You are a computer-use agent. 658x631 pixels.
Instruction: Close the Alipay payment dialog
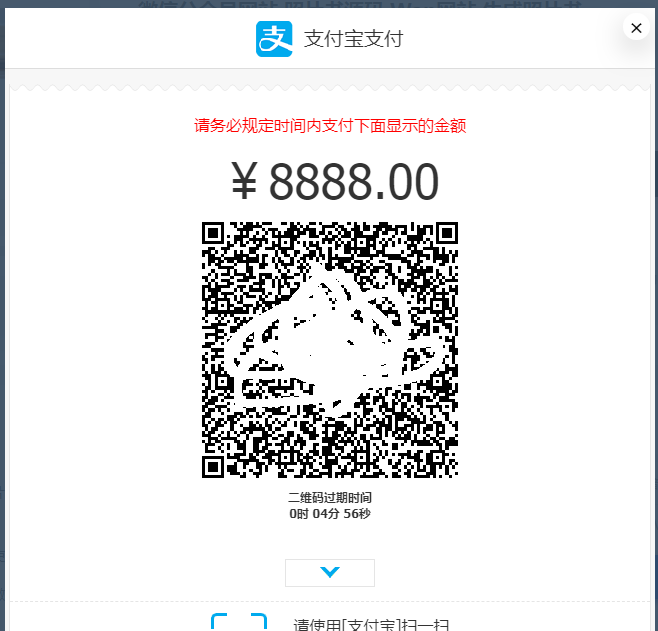pos(636,27)
